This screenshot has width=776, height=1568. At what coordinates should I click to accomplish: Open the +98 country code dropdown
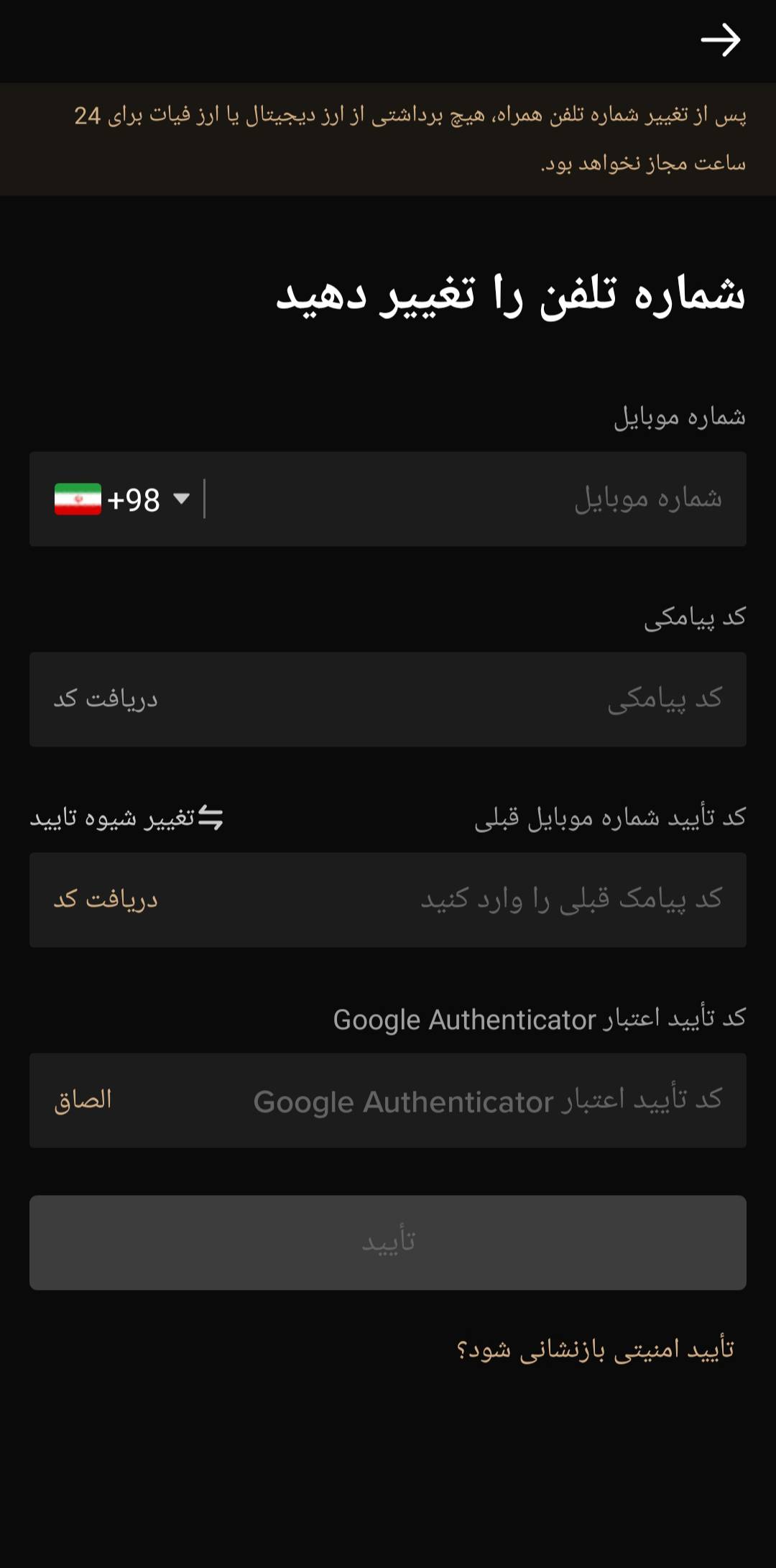124,499
